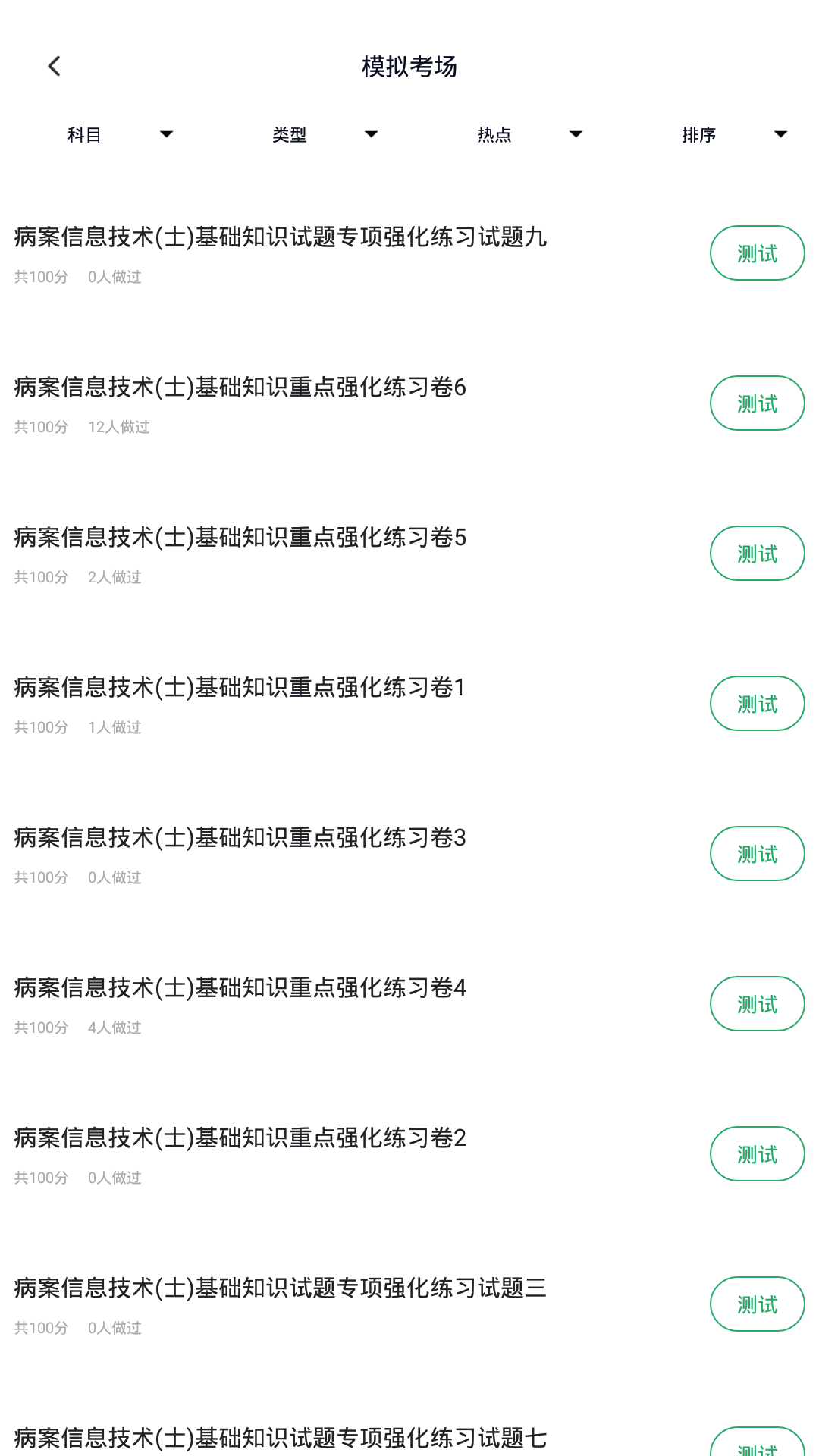The image size is (819, 1456).
Task: Tap 测试 for 重点强化练习卷6
Action: click(757, 403)
